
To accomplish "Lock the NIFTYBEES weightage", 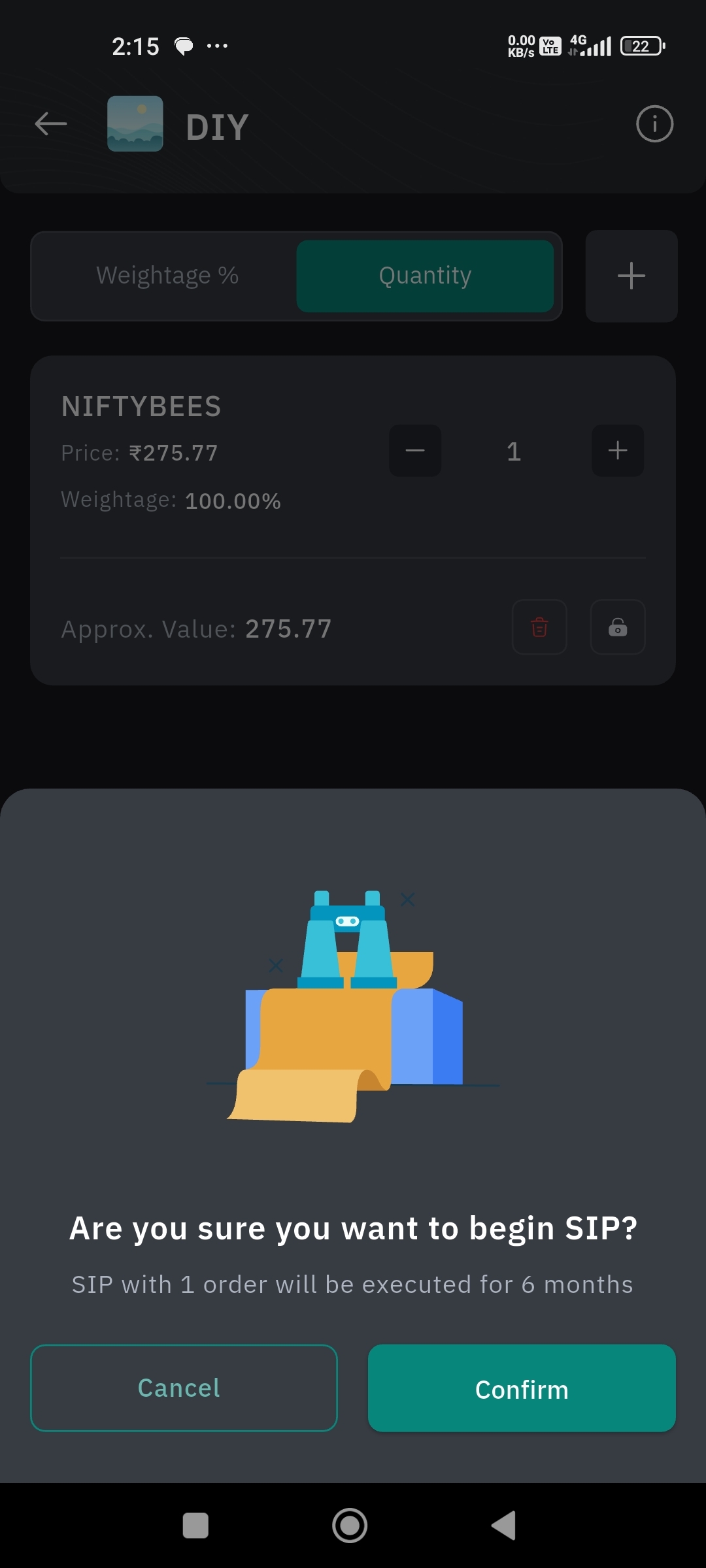I will coord(617,627).
